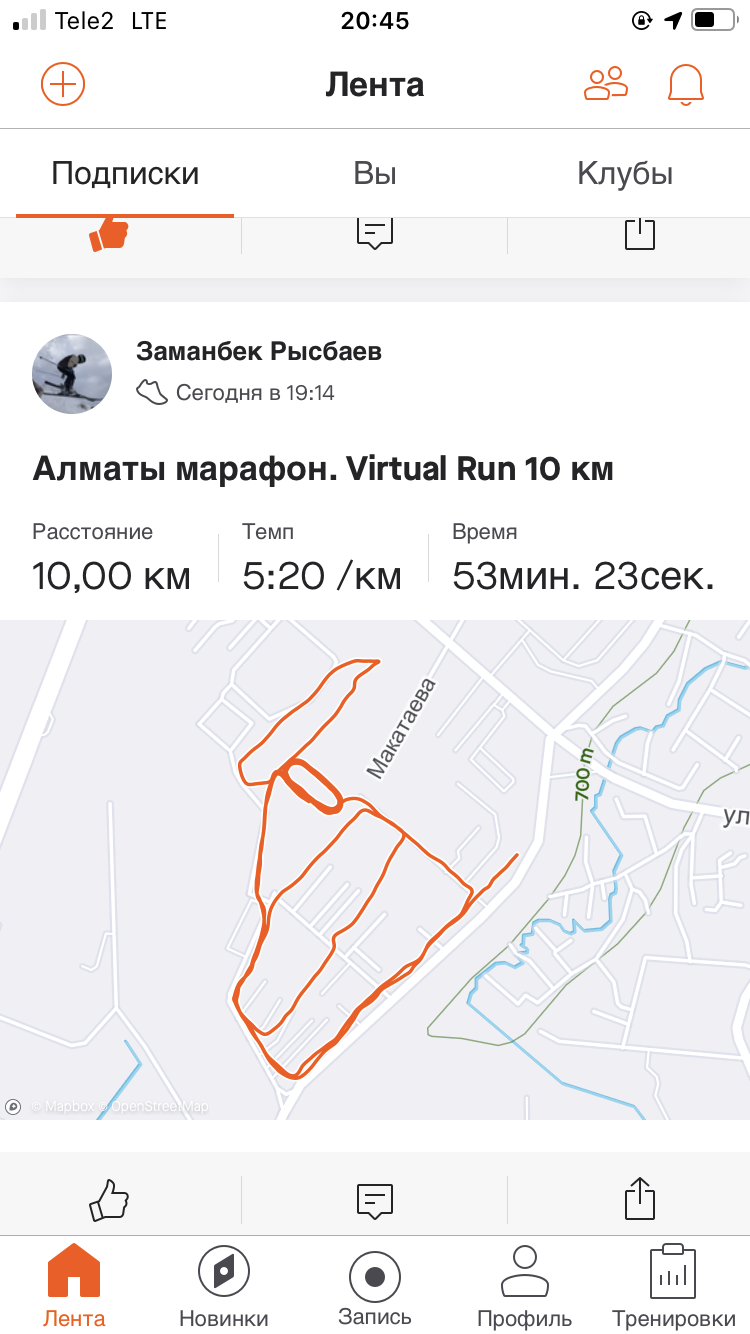750x1334 pixels.
Task: Switch to the Вы tab
Action: point(375,174)
